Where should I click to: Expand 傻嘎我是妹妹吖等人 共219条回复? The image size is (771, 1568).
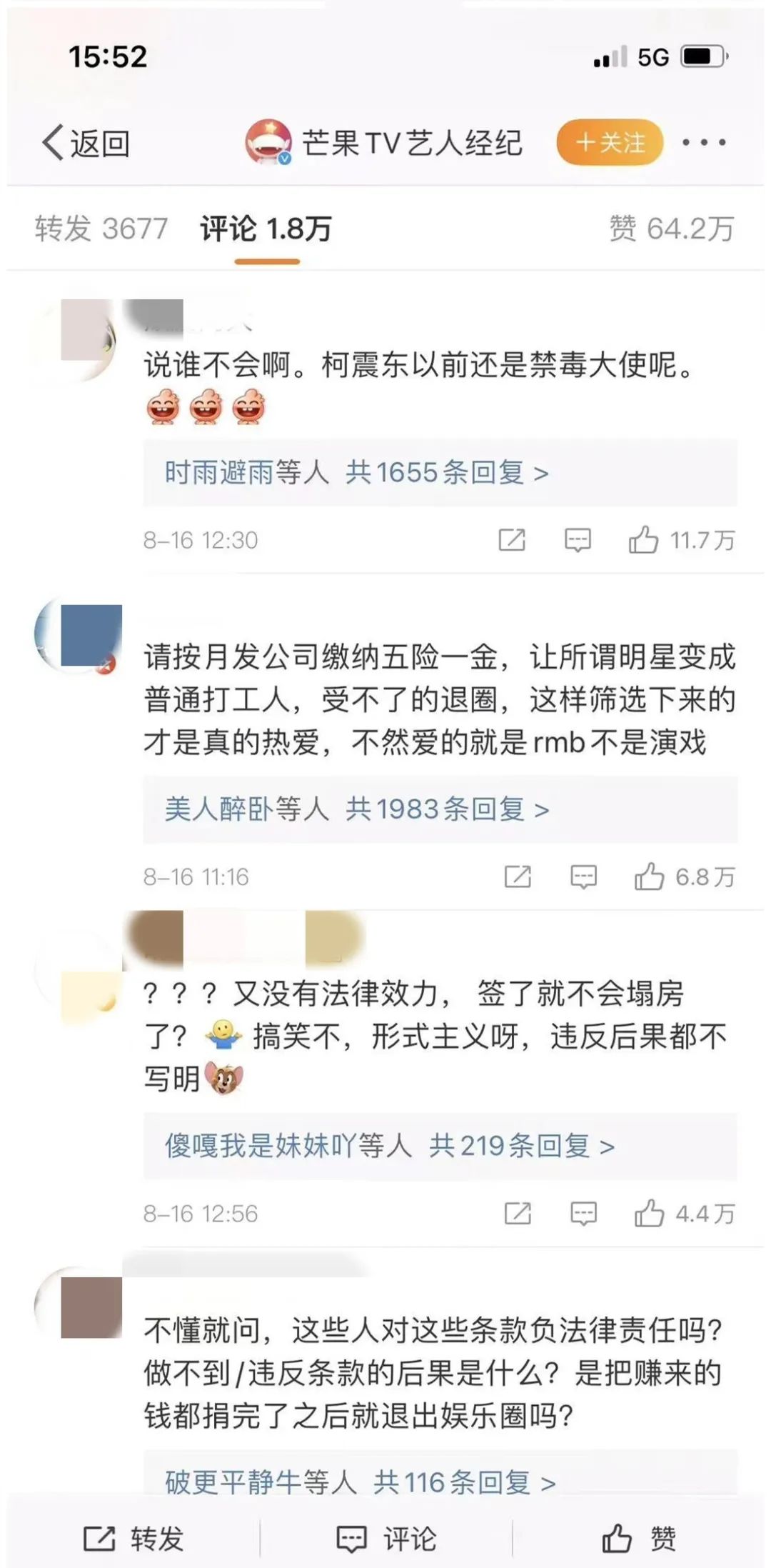tap(389, 1146)
